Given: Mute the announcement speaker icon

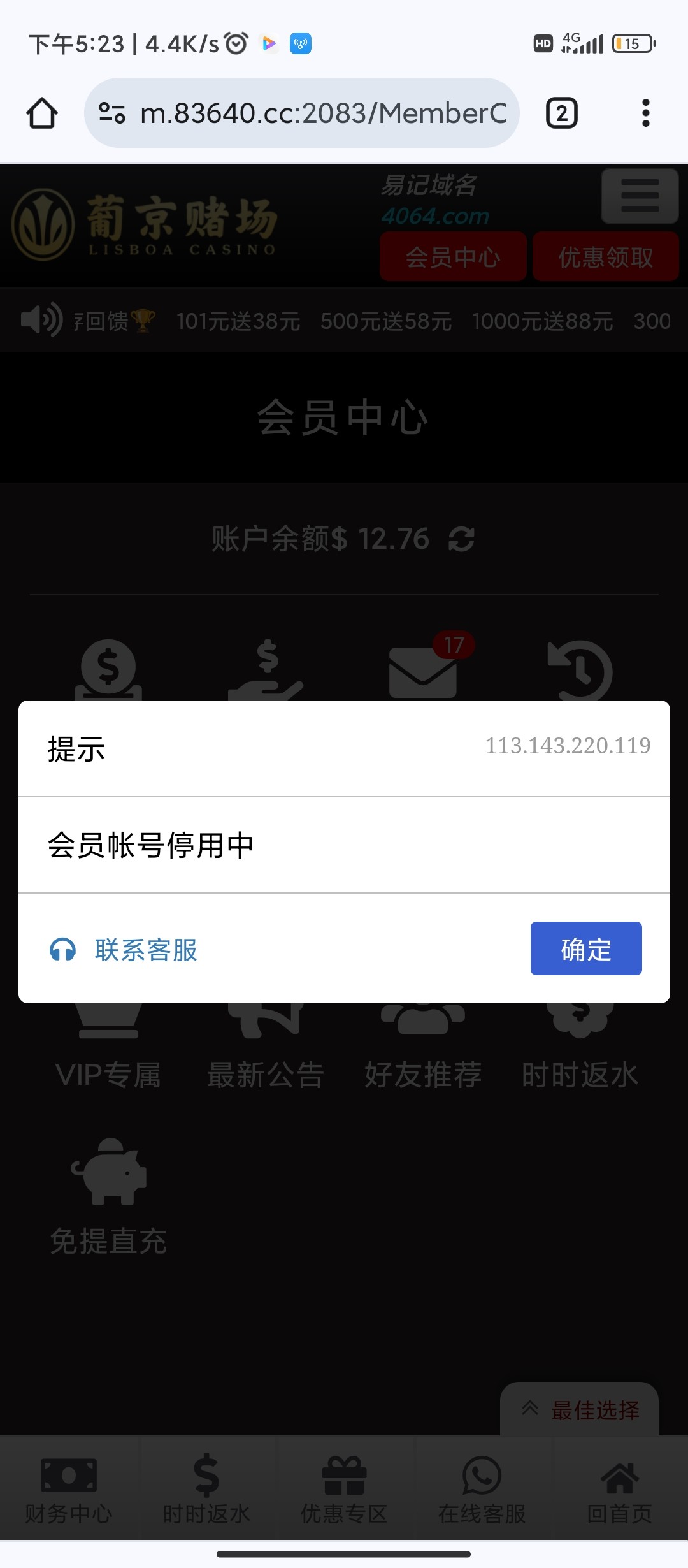Looking at the screenshot, I should coord(41,320).
